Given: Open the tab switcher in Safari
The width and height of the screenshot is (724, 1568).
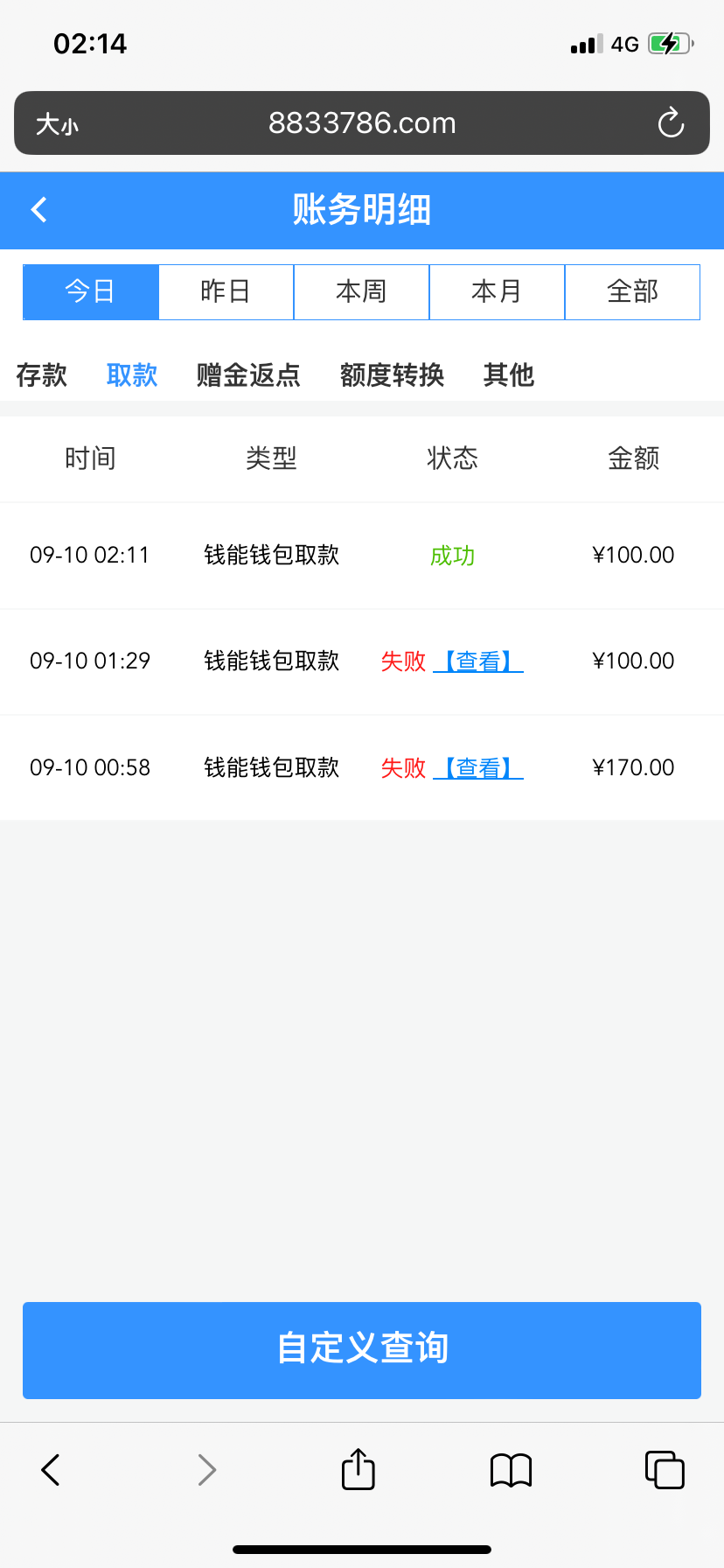Looking at the screenshot, I should pyautogui.click(x=665, y=1469).
